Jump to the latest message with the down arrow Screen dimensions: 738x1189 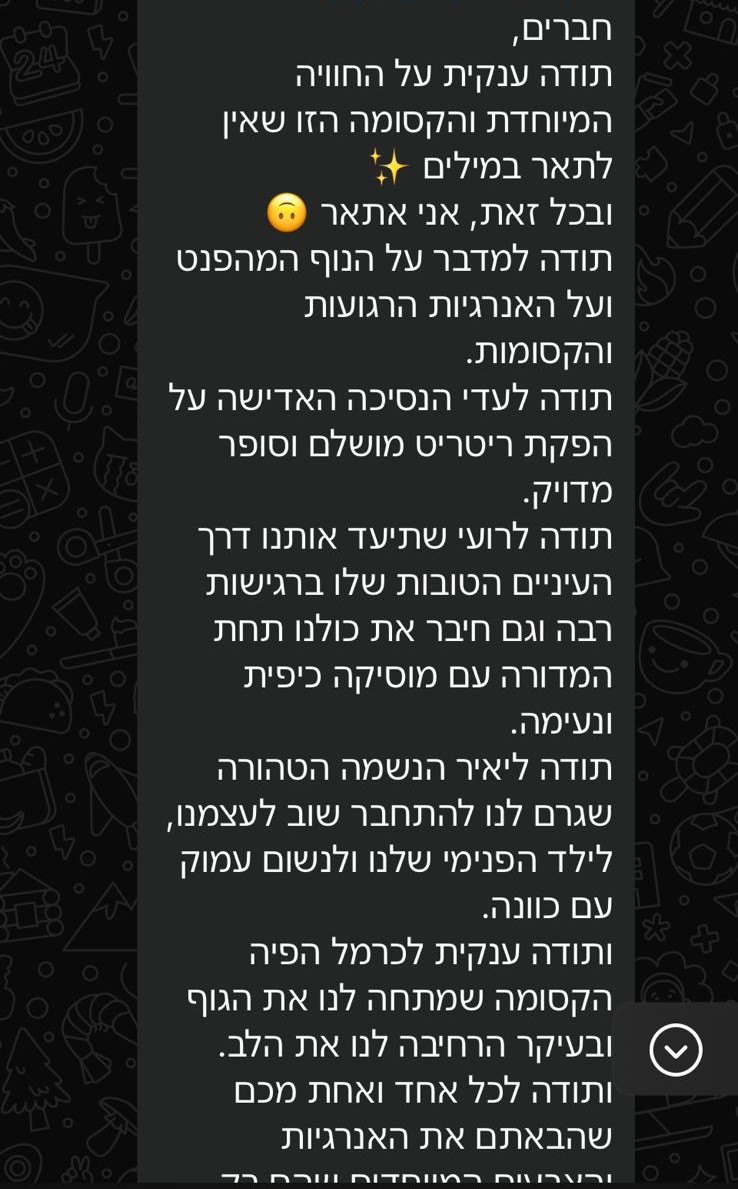pyautogui.click(x=676, y=1050)
